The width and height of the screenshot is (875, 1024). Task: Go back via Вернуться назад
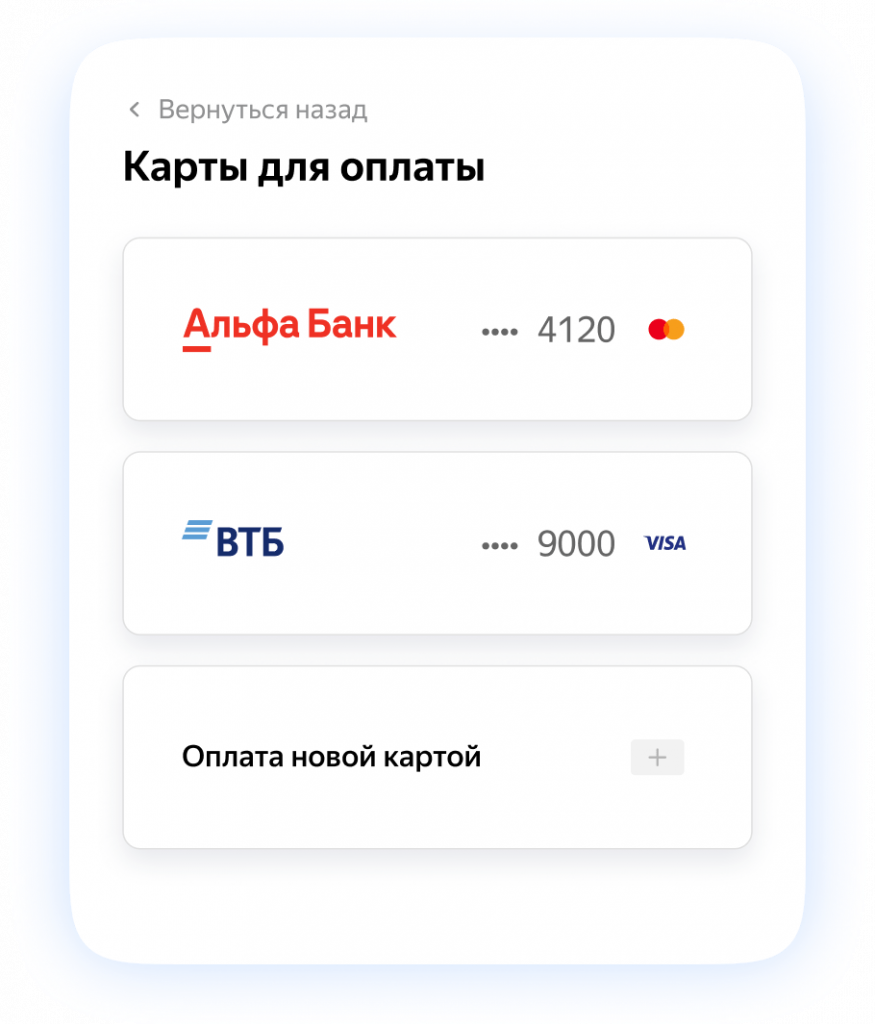click(248, 110)
